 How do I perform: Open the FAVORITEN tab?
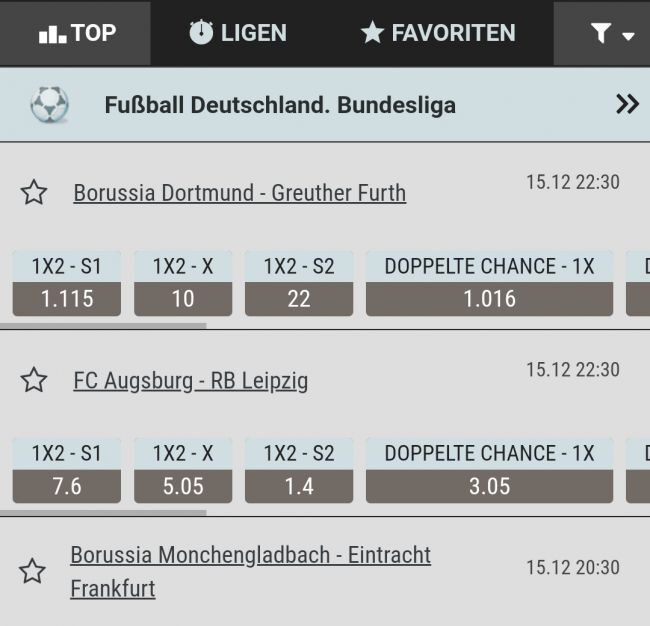[438, 33]
